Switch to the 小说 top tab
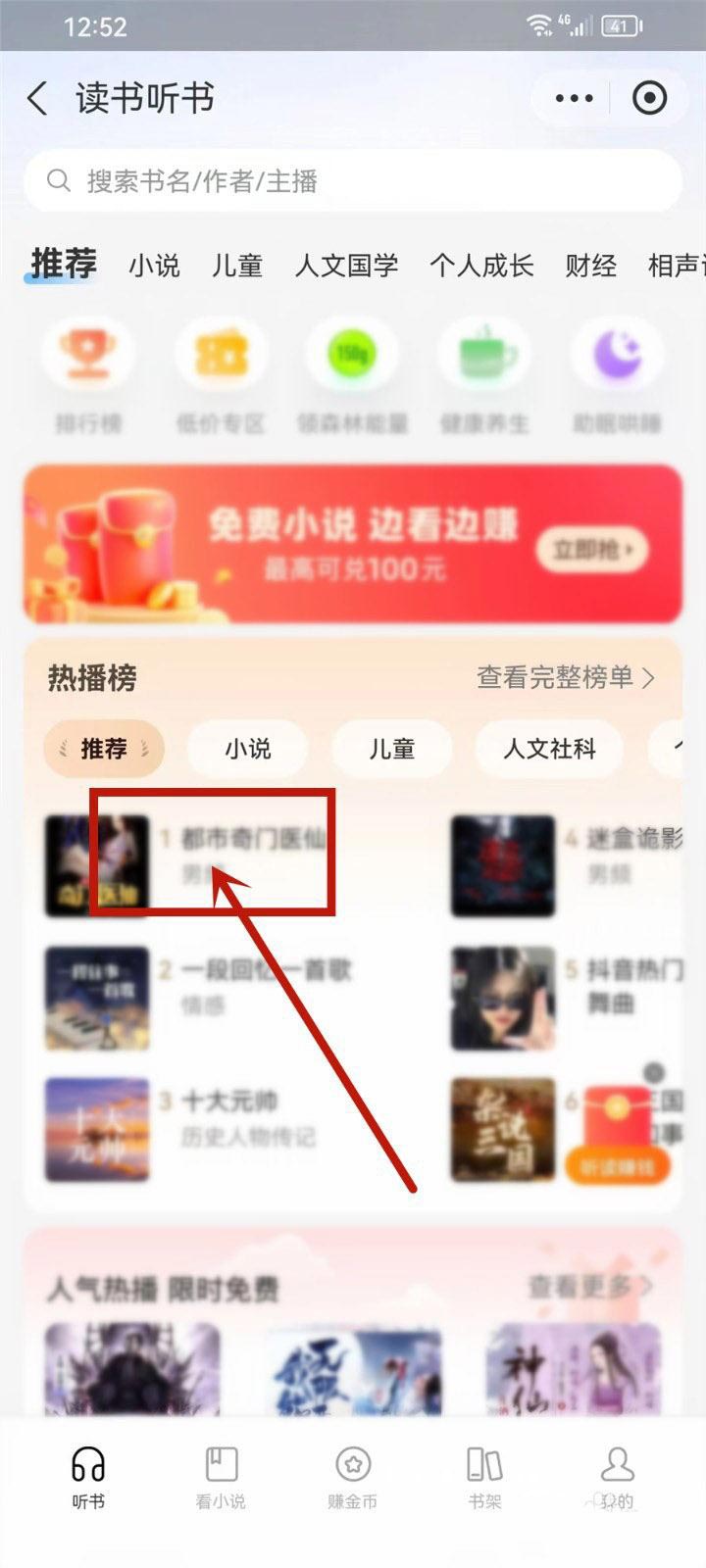This screenshot has width=706, height=1568. tap(154, 266)
